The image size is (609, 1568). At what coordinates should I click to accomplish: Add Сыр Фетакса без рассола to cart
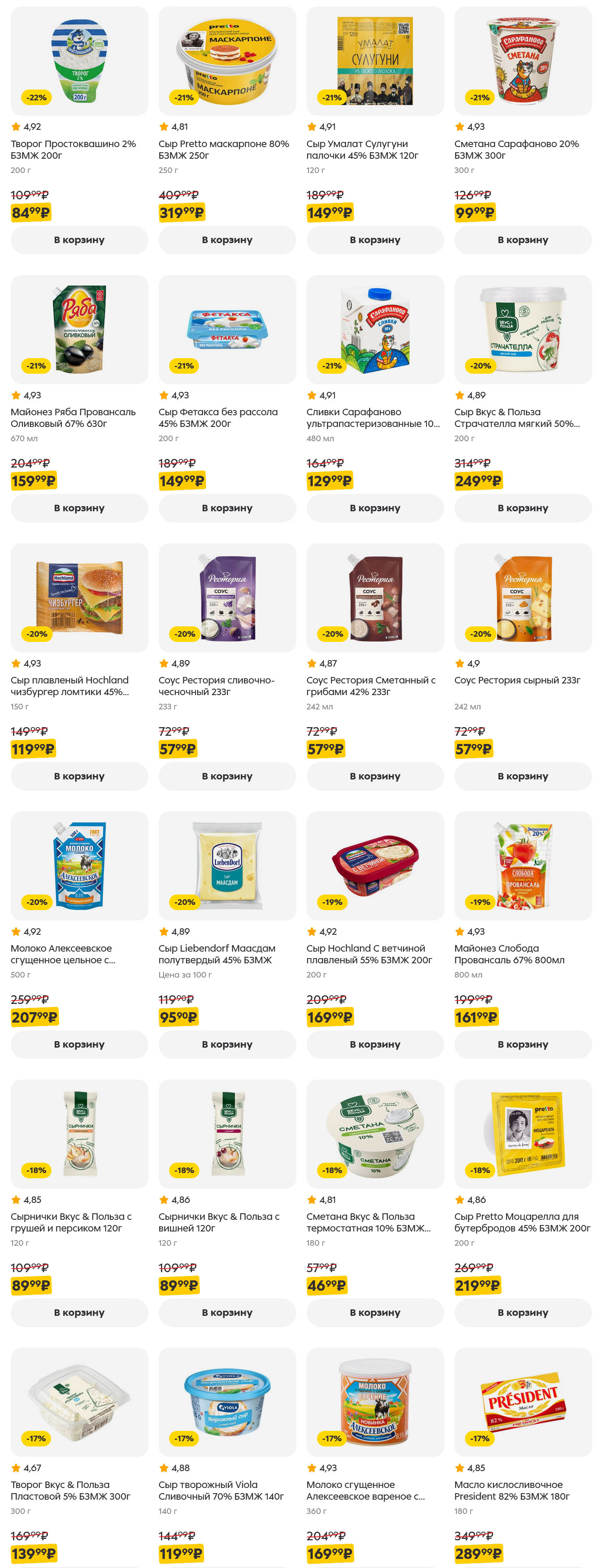point(227,508)
